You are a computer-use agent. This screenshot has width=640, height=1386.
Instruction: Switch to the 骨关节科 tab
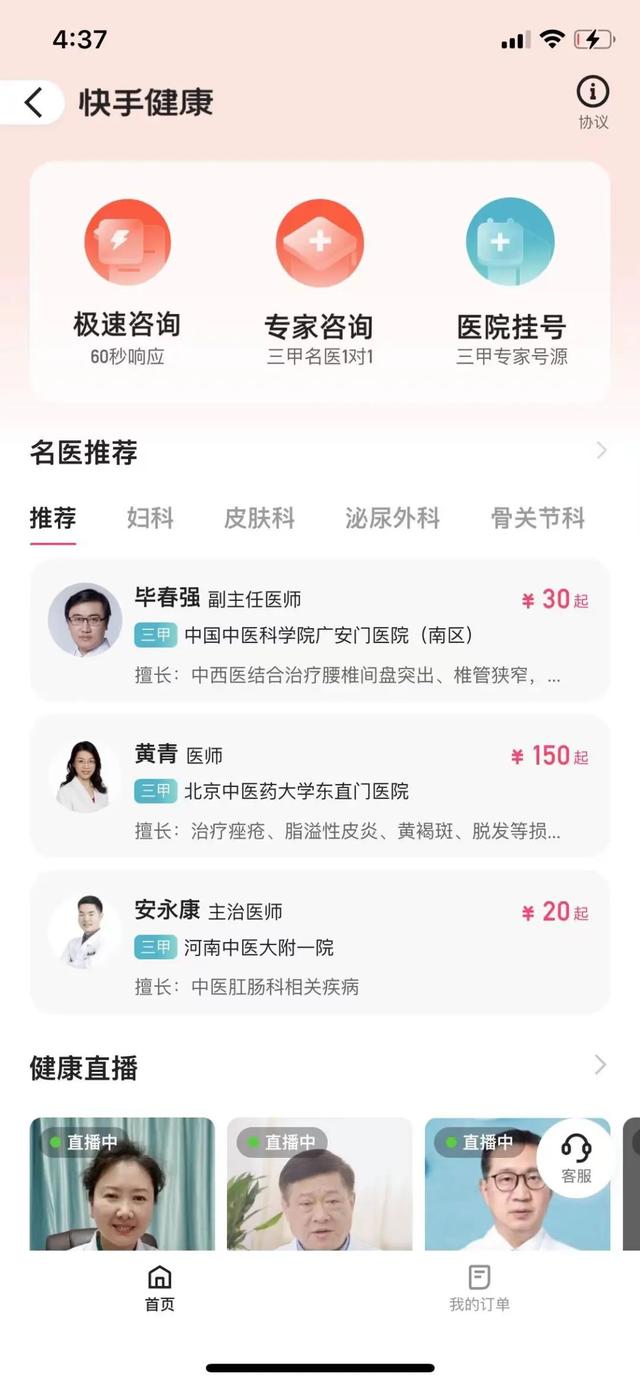coord(537,518)
